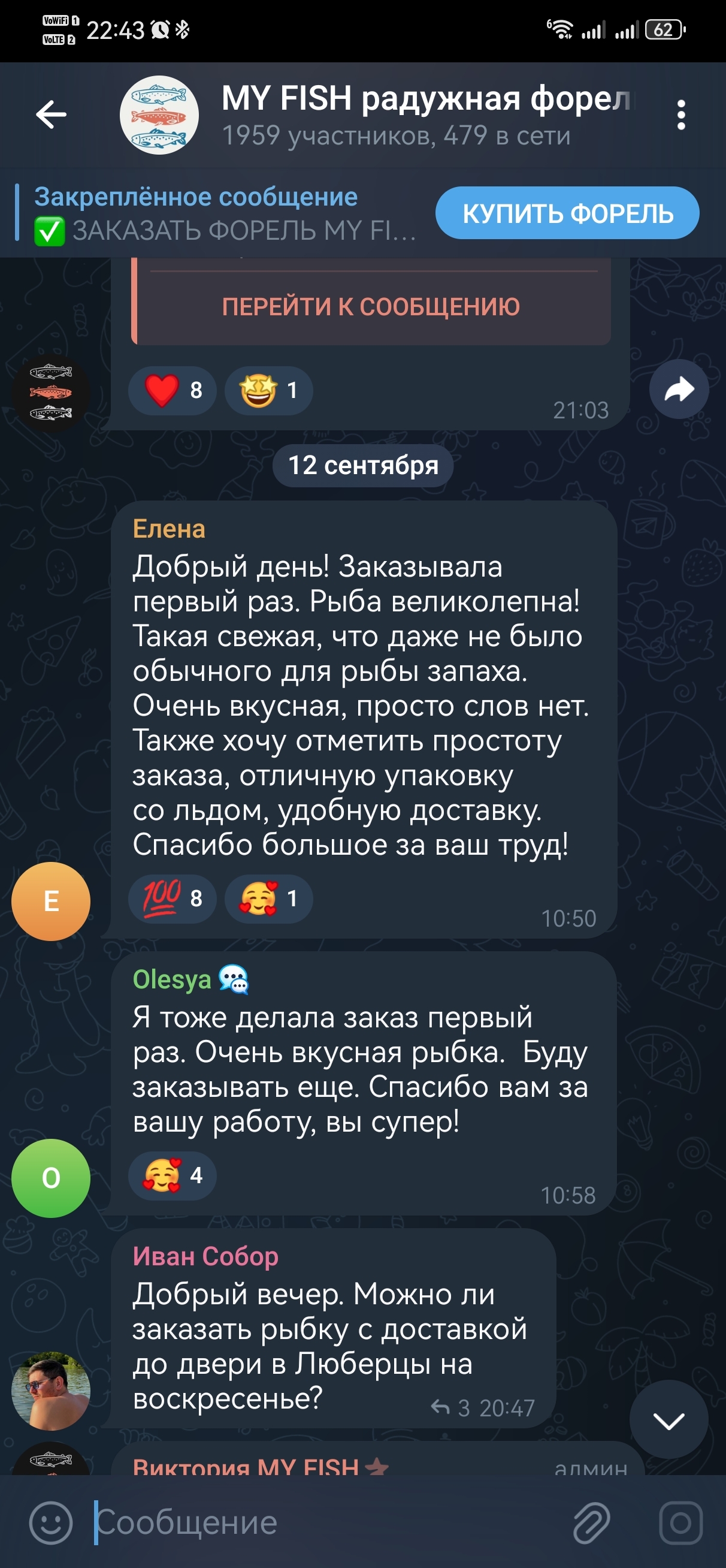Screen dimensions: 726x1568
Task: Jump to the latest messages
Action: point(668,1421)
